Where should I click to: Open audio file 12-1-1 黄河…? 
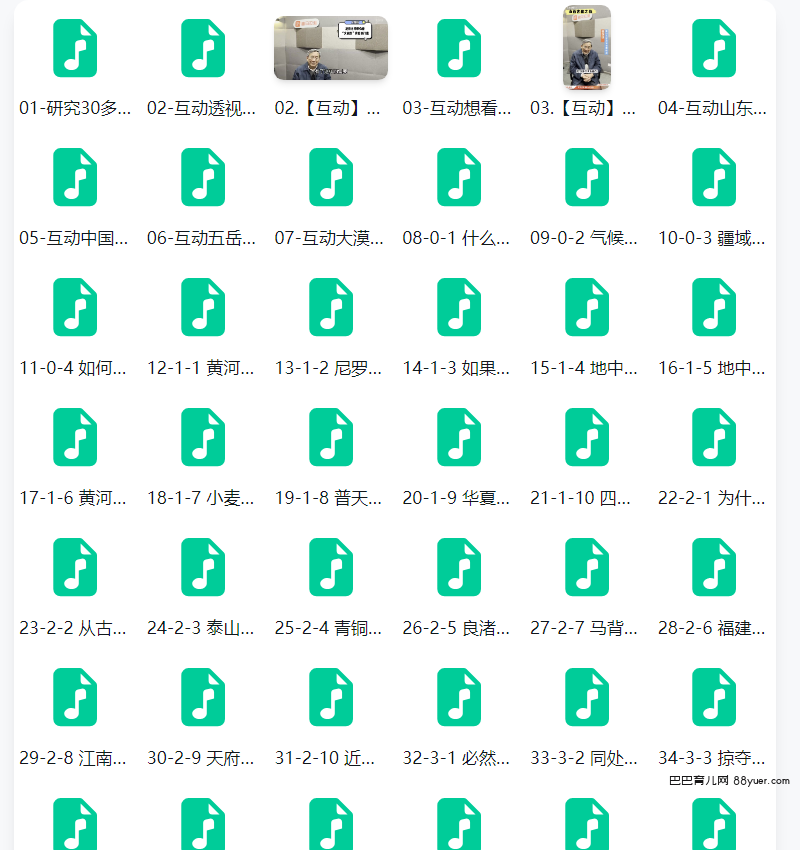(203, 307)
